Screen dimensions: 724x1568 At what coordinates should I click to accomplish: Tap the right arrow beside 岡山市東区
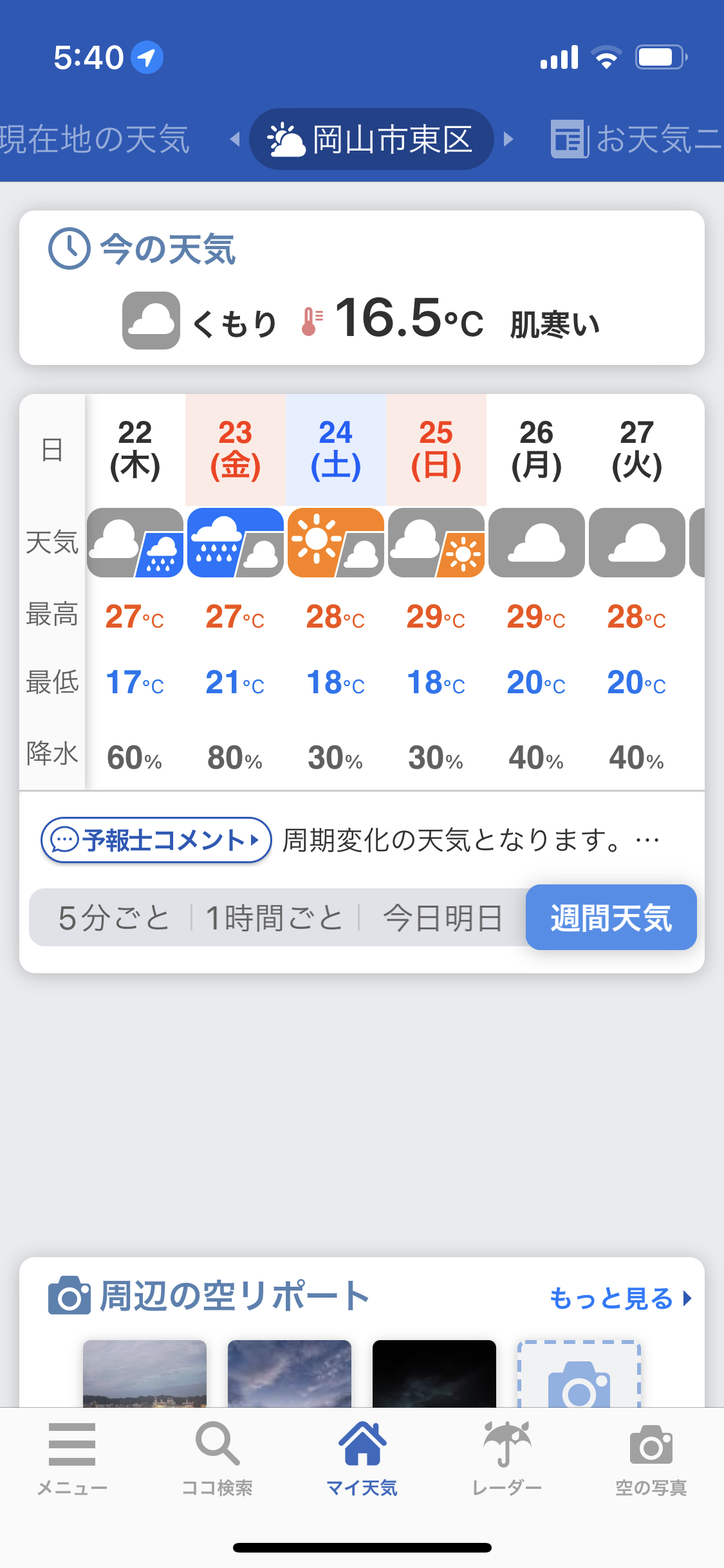[508, 139]
